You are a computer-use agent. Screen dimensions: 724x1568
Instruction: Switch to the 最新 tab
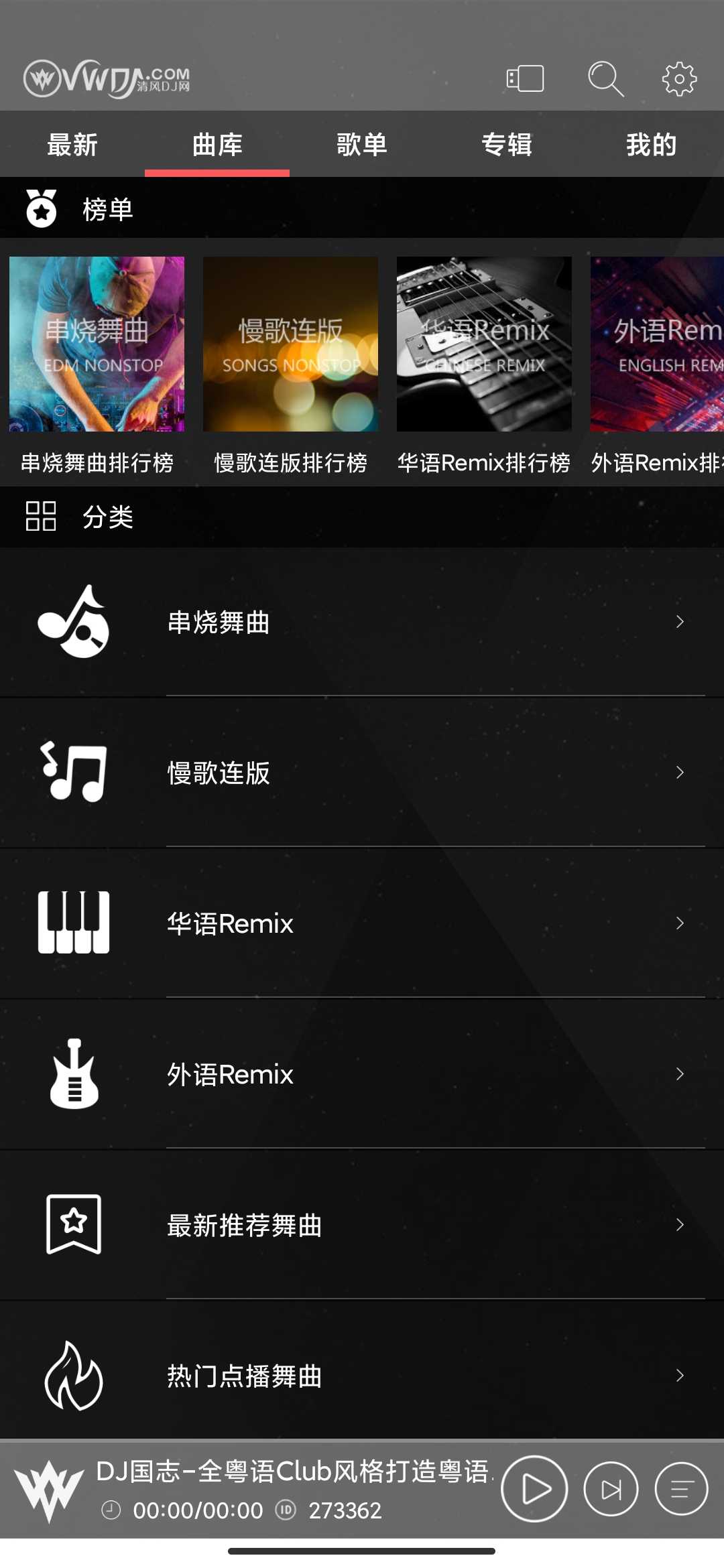(72, 145)
